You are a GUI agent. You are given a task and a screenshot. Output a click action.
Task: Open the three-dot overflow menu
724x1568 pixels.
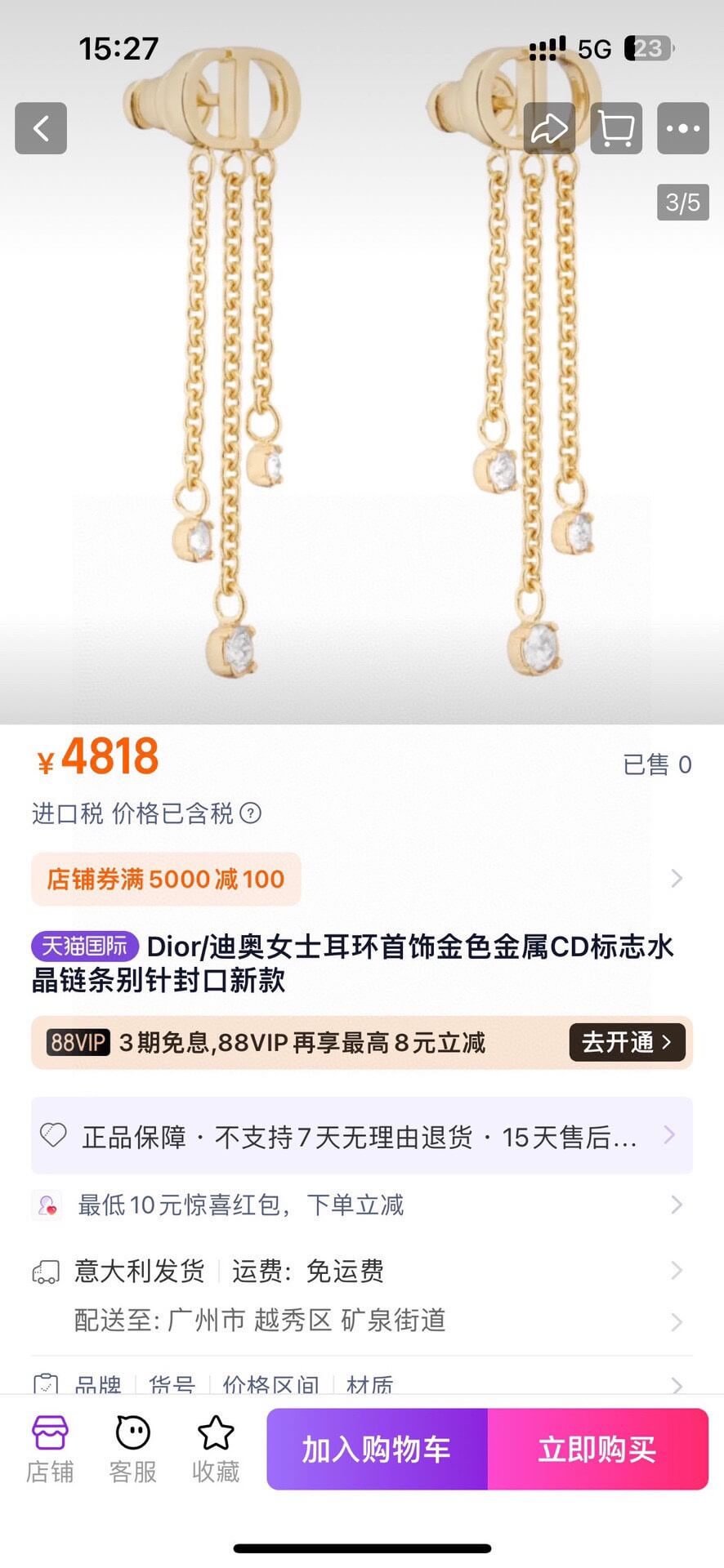coord(682,128)
